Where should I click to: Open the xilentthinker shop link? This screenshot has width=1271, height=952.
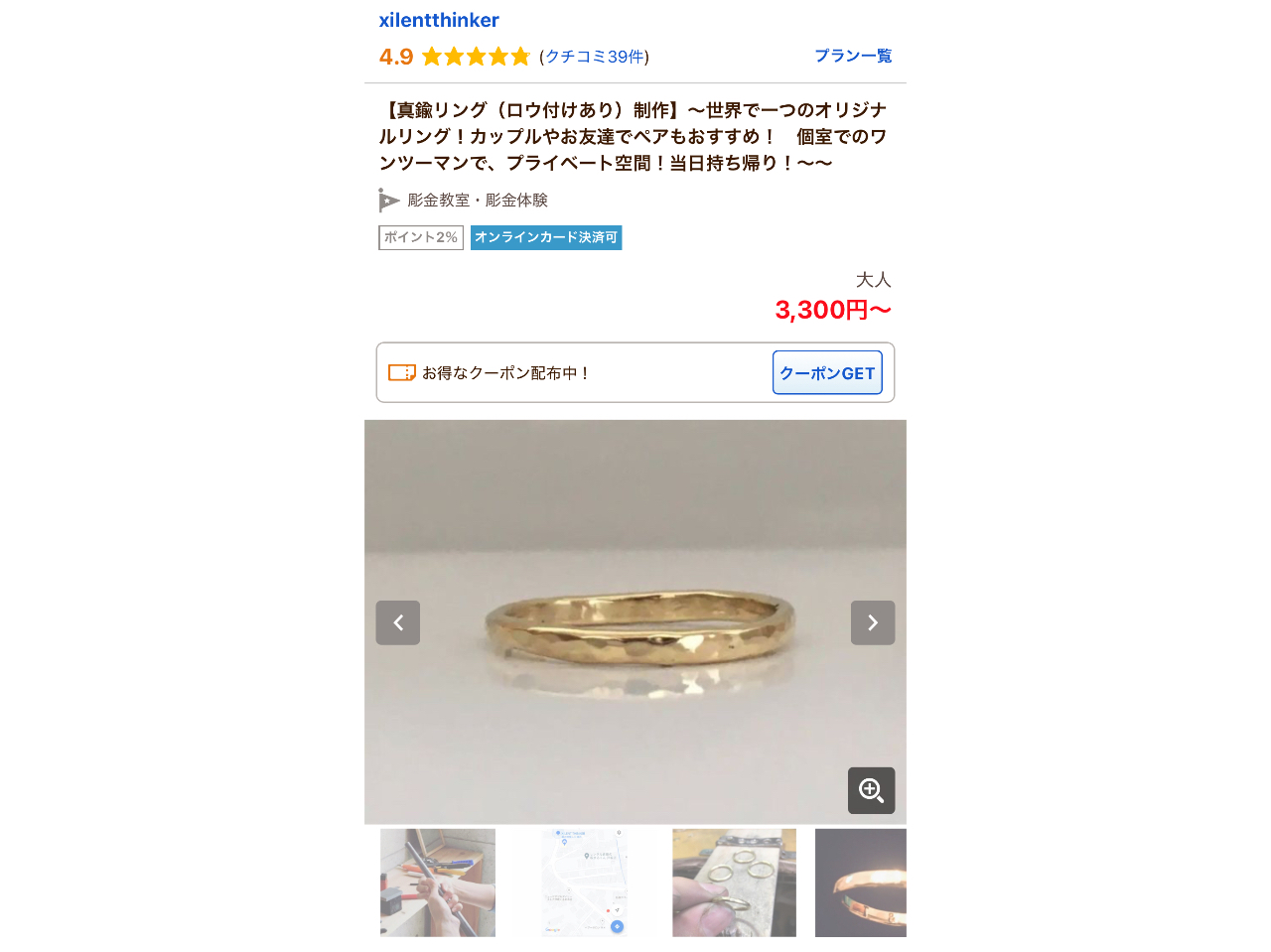439,20
